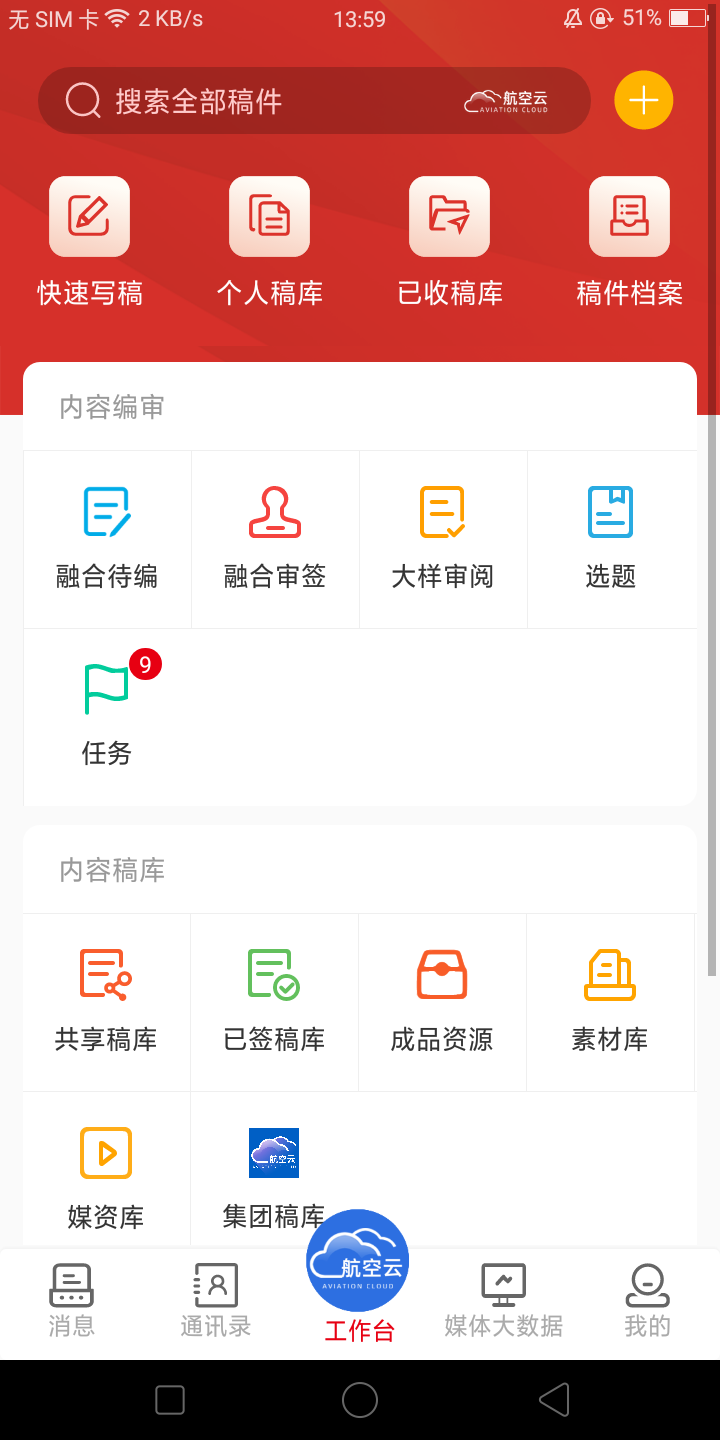Image resolution: width=720 pixels, height=1440 pixels.
Task: Open 选题
Action: coord(611,538)
